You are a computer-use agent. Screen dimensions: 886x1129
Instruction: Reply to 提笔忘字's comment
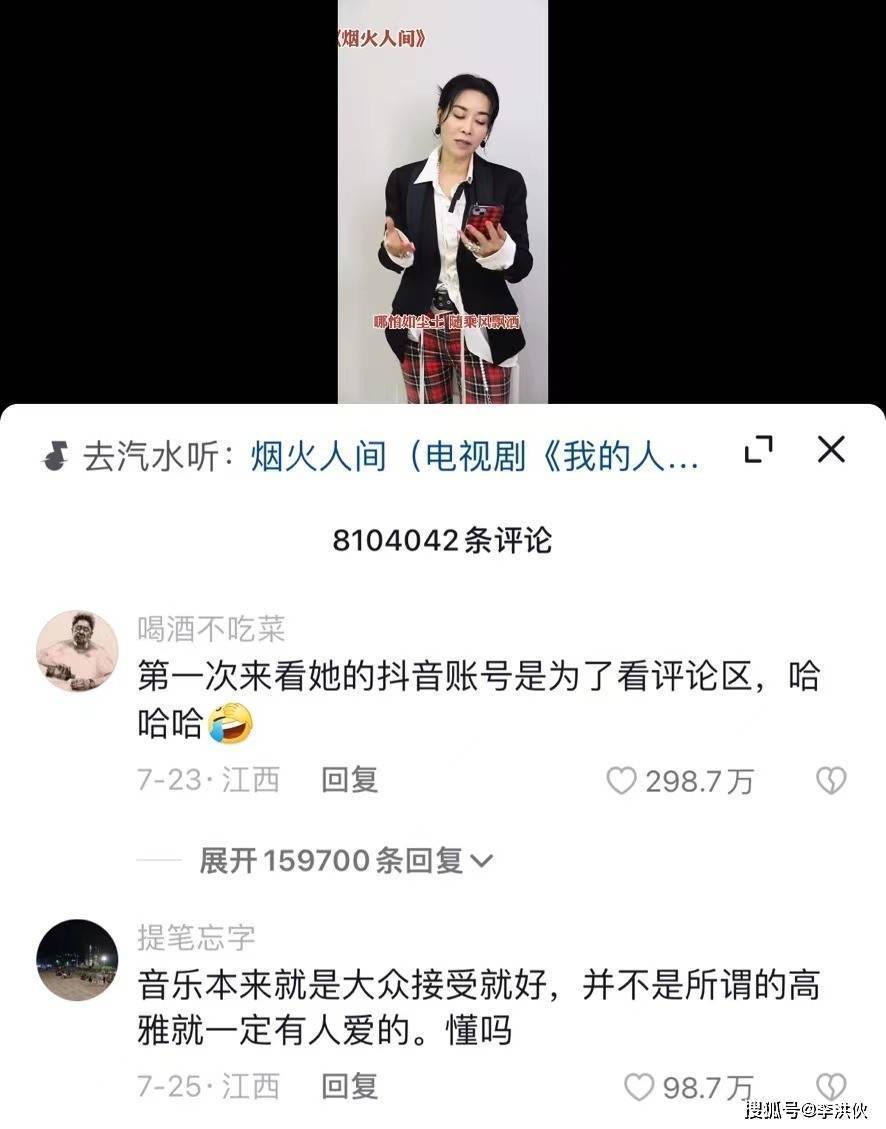click(x=349, y=1085)
